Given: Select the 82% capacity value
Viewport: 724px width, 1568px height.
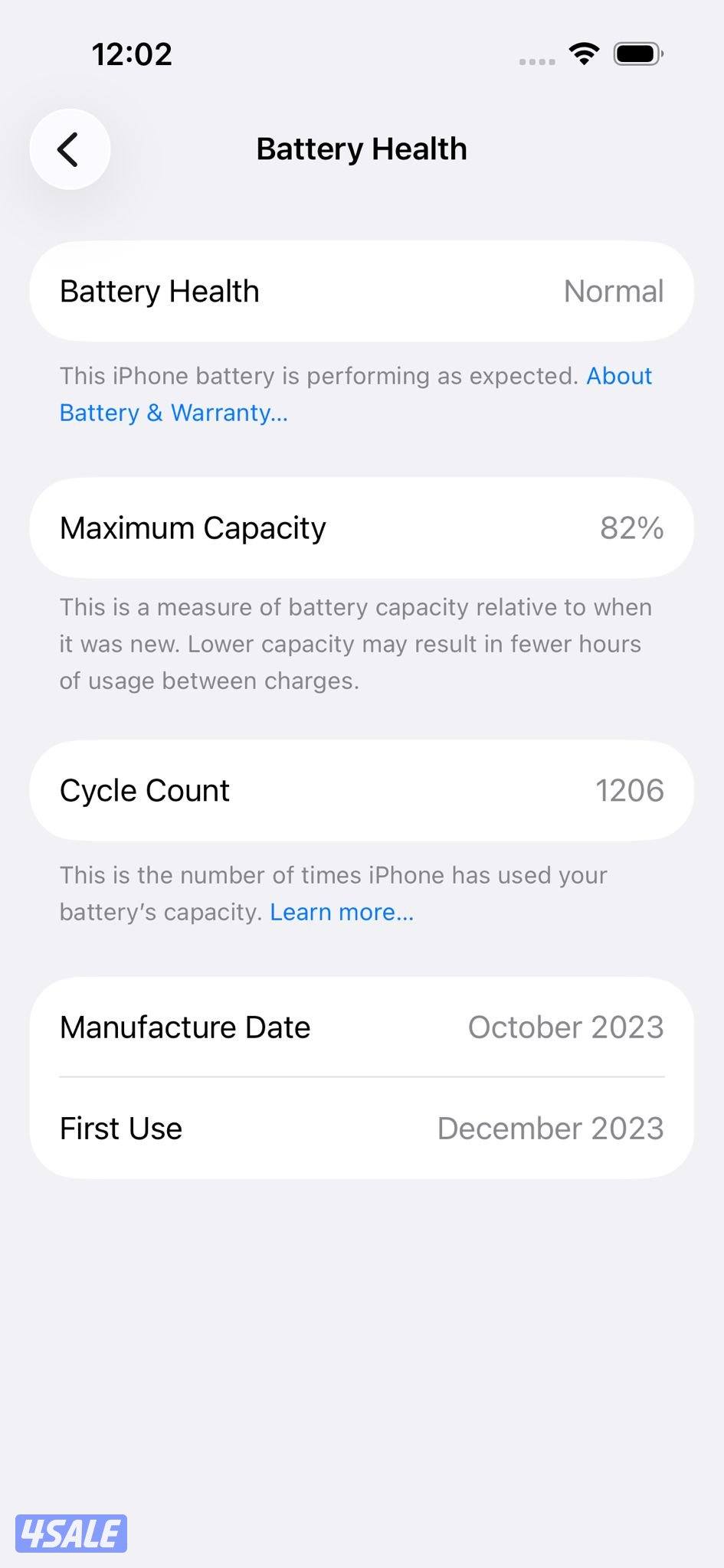Looking at the screenshot, I should [631, 528].
